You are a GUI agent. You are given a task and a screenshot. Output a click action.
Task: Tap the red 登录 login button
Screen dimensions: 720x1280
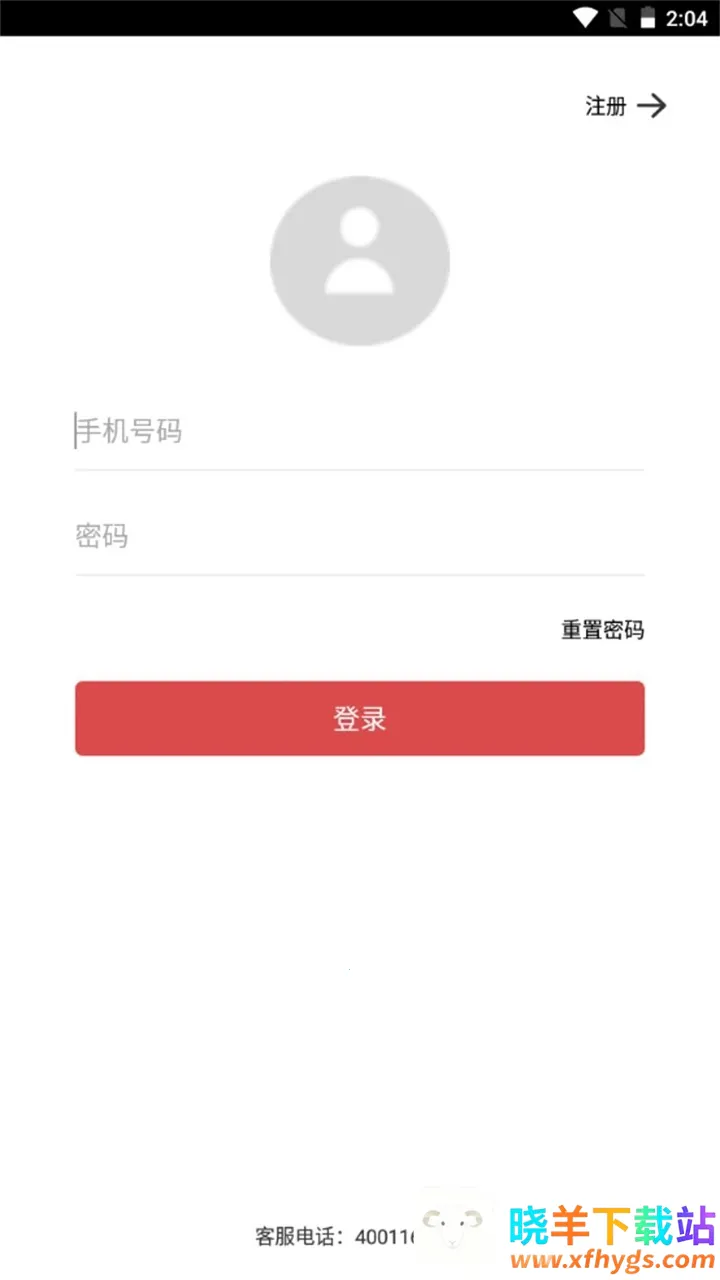(359, 719)
